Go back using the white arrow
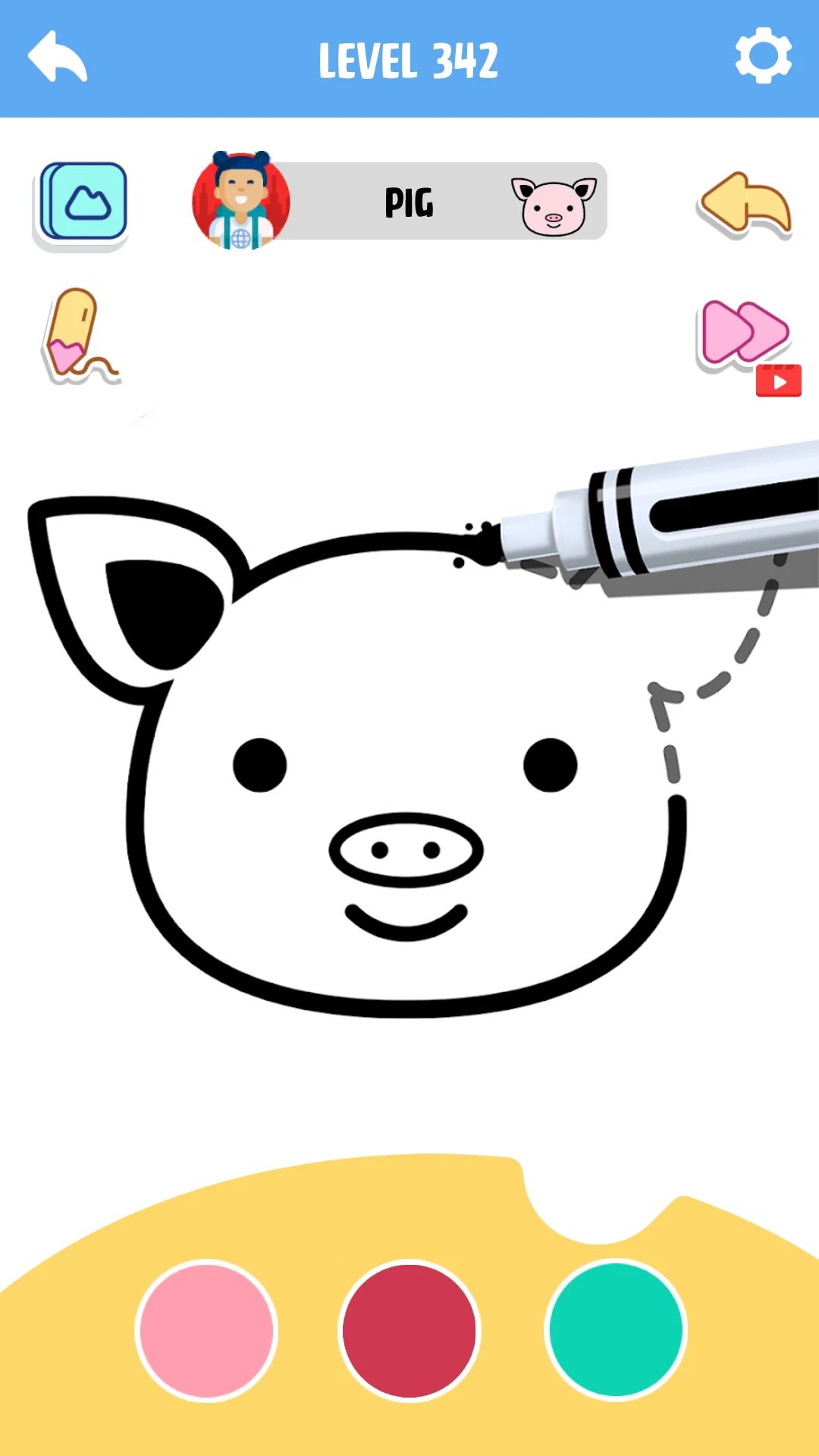This screenshot has width=819, height=1456. pos(58,56)
